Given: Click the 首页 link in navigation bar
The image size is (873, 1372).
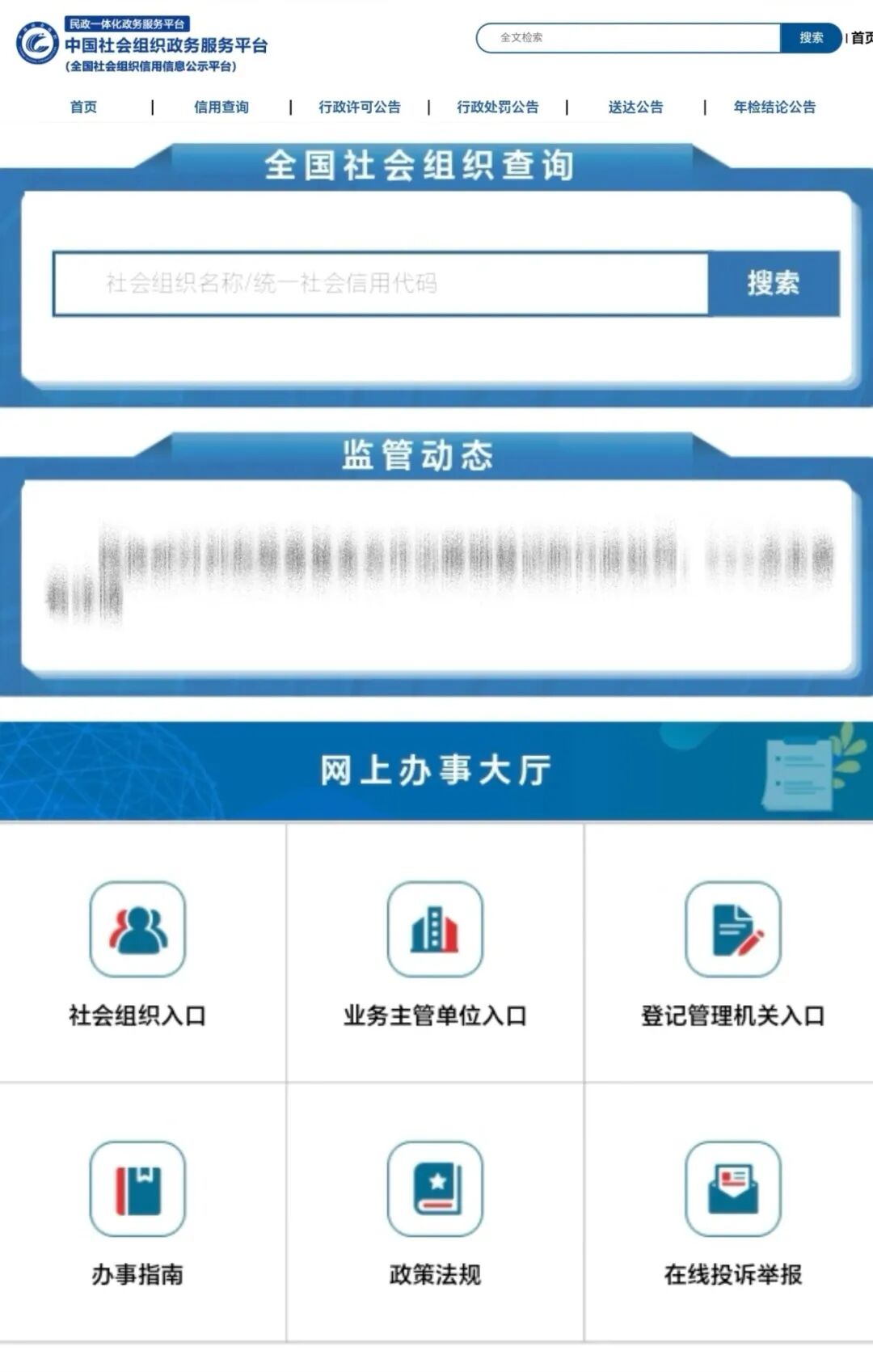Looking at the screenshot, I should (83, 106).
